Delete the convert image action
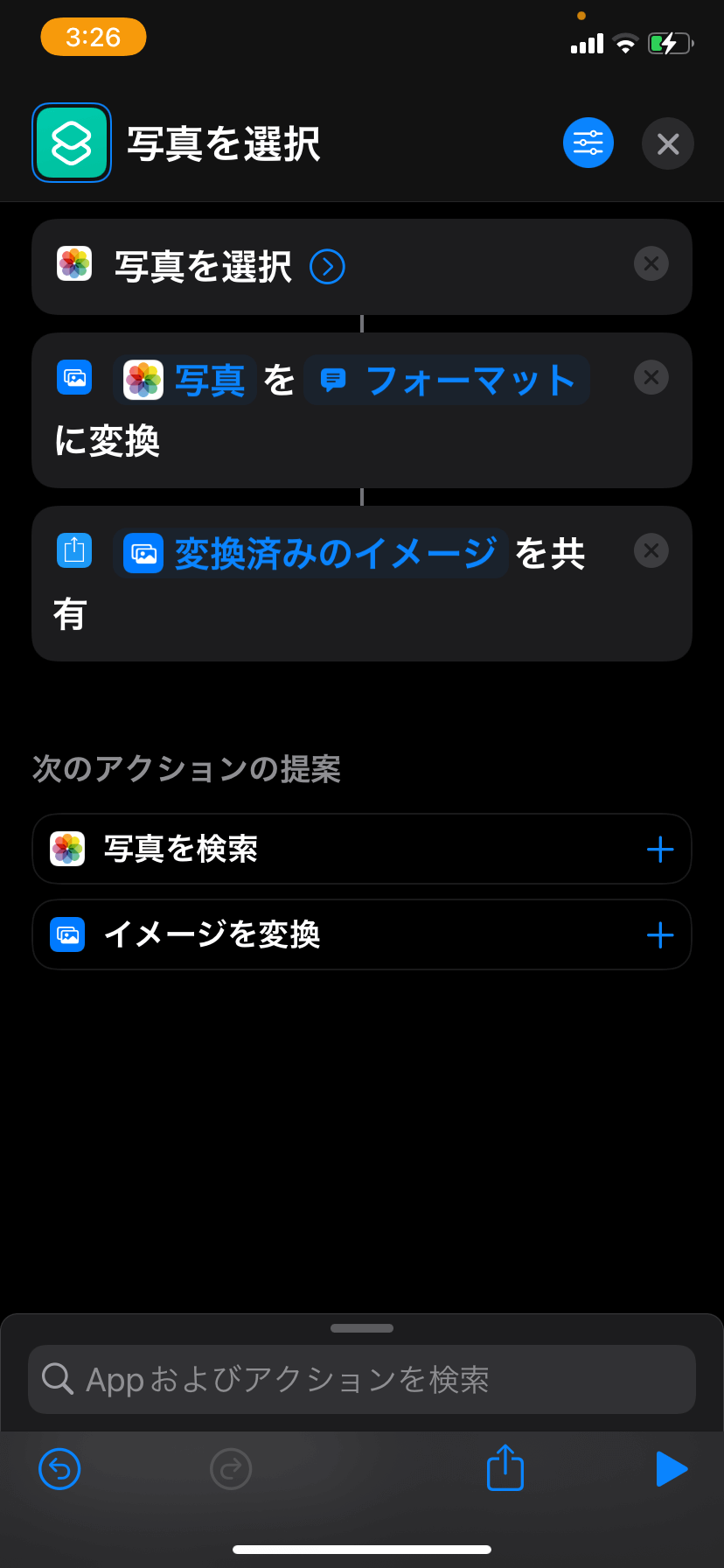The image size is (724, 1568). point(651,377)
